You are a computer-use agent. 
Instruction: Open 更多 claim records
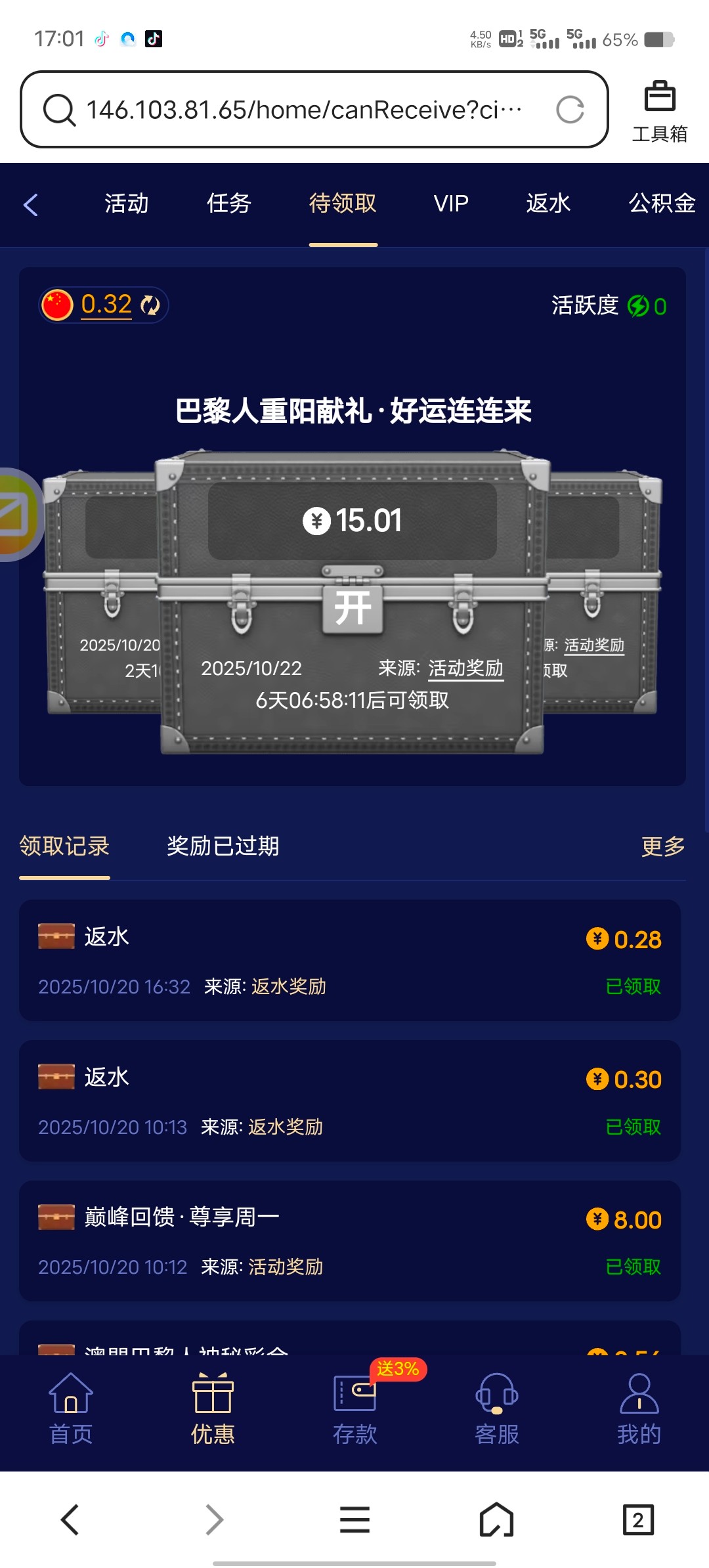click(663, 846)
